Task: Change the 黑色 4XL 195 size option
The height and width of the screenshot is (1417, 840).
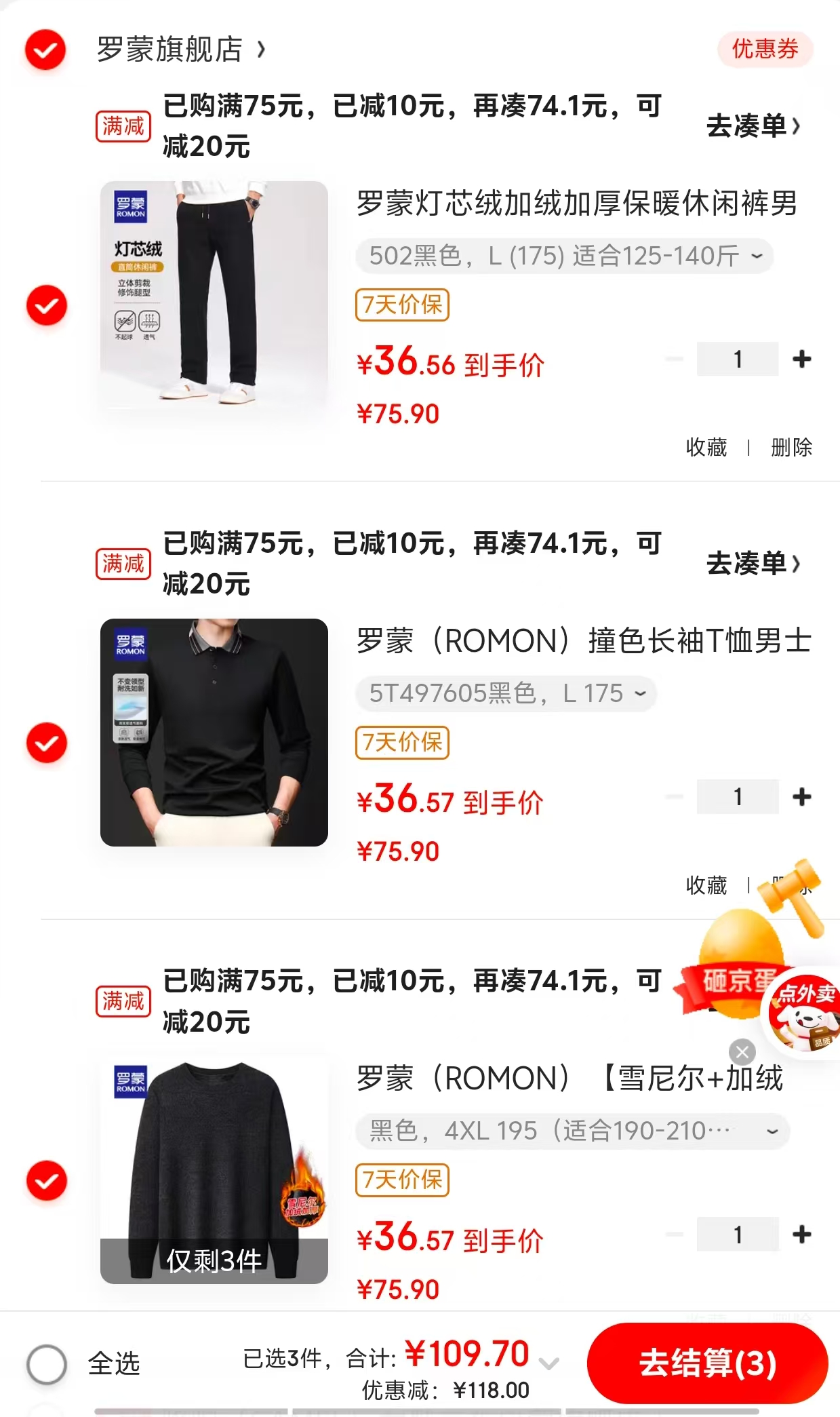Action: pos(572,1131)
